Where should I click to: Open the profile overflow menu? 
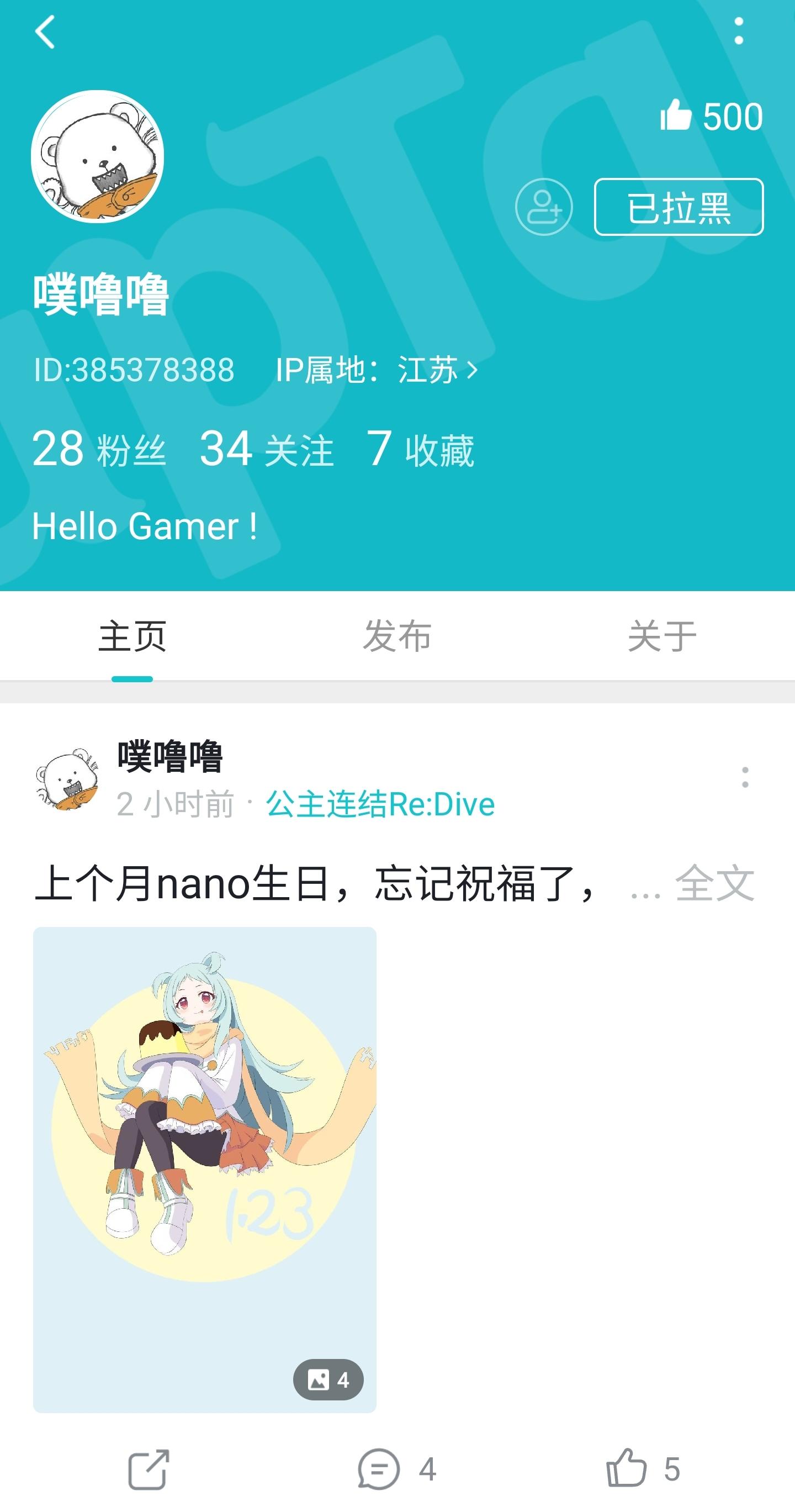[739, 31]
